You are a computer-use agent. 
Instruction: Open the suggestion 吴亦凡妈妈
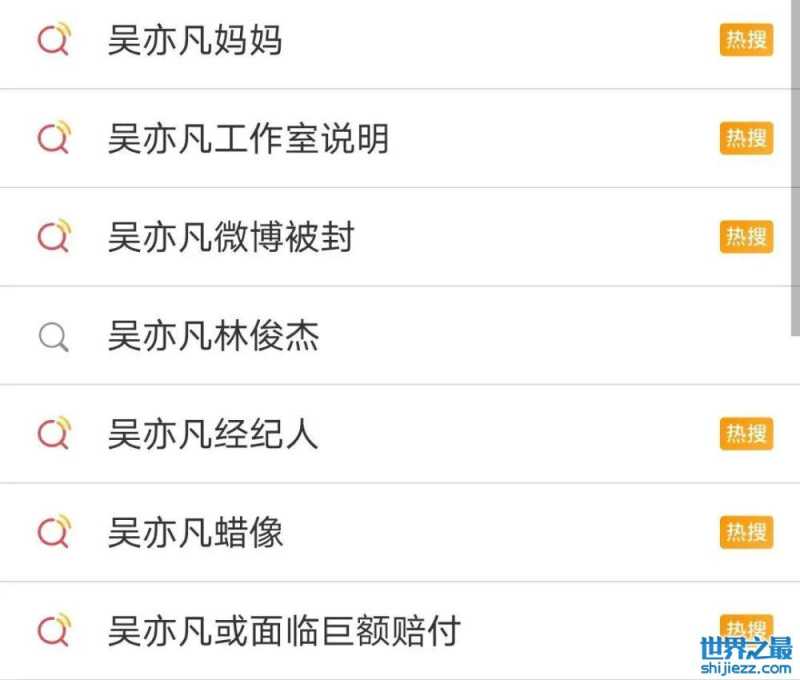[195, 41]
